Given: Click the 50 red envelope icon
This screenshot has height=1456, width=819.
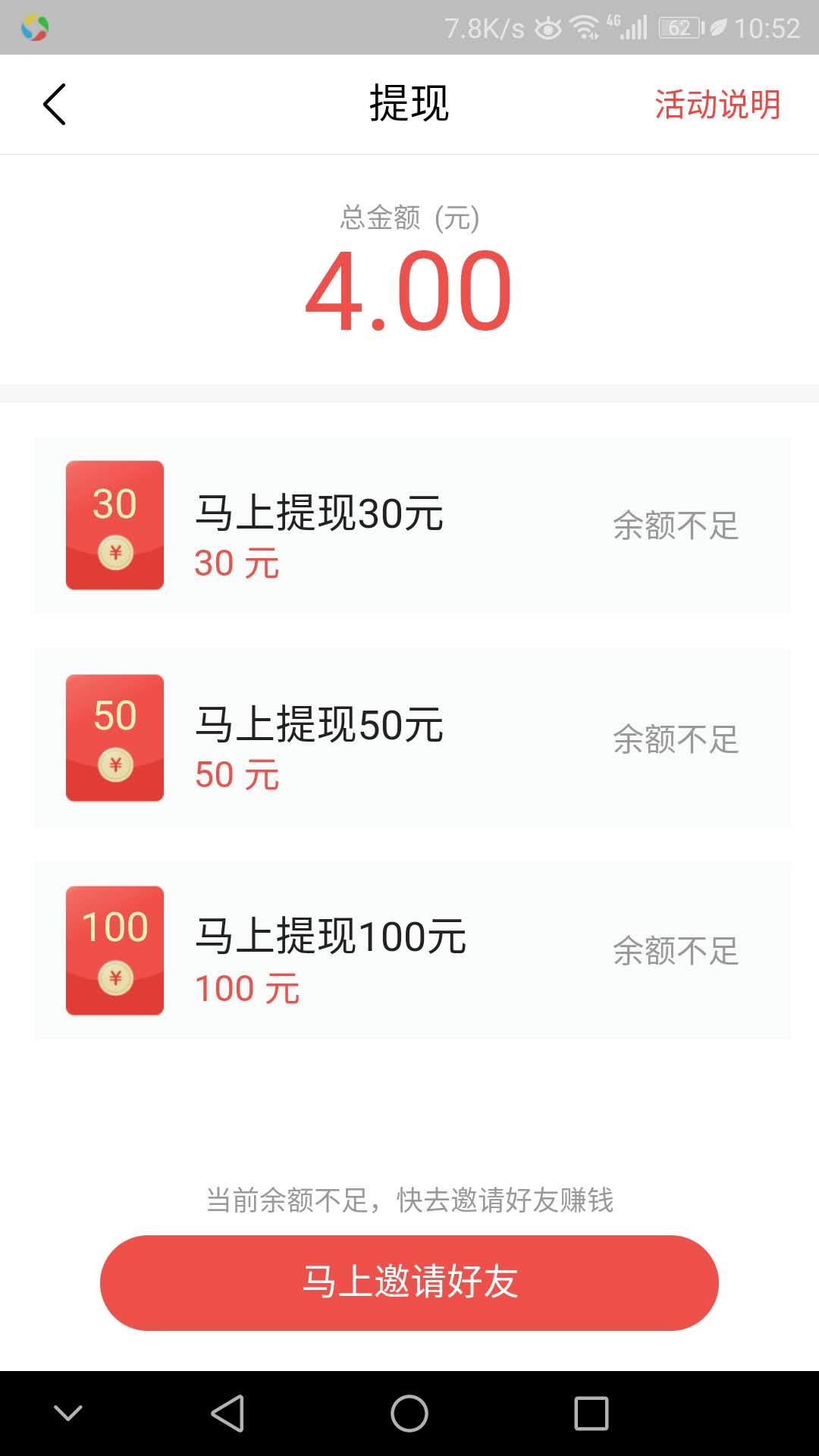Looking at the screenshot, I should (114, 738).
